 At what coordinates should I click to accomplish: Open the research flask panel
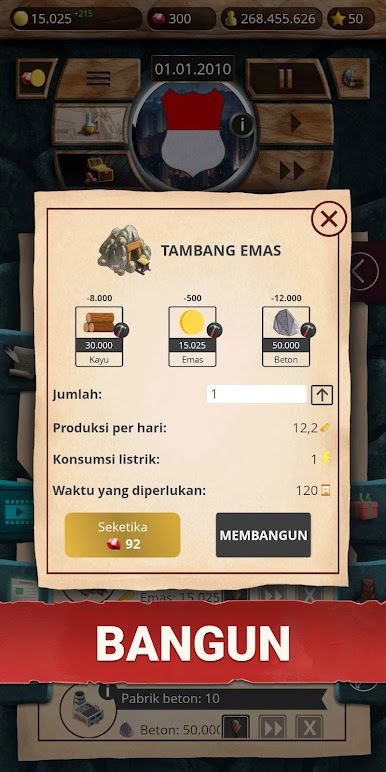91,124
